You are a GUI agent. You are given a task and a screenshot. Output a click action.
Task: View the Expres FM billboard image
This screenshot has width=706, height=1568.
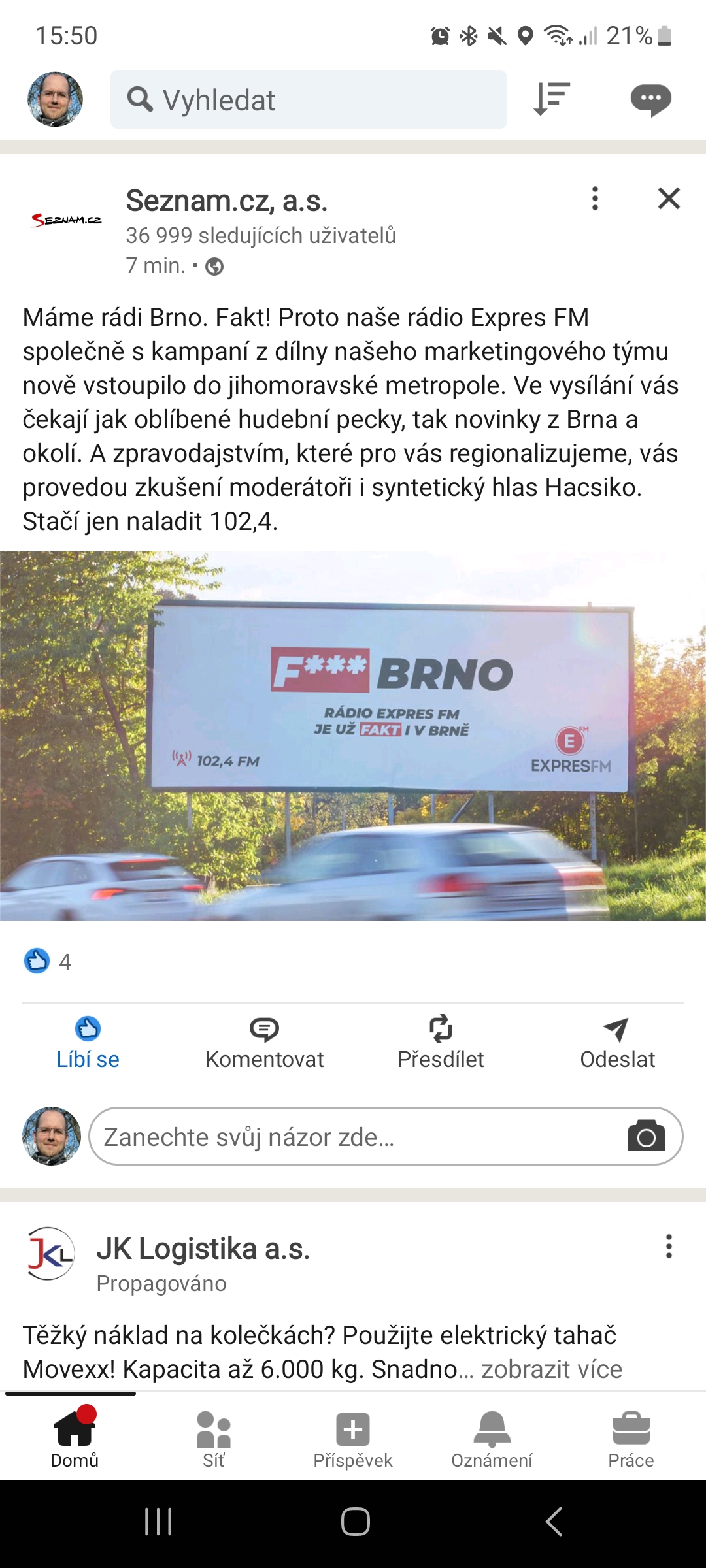click(353, 736)
